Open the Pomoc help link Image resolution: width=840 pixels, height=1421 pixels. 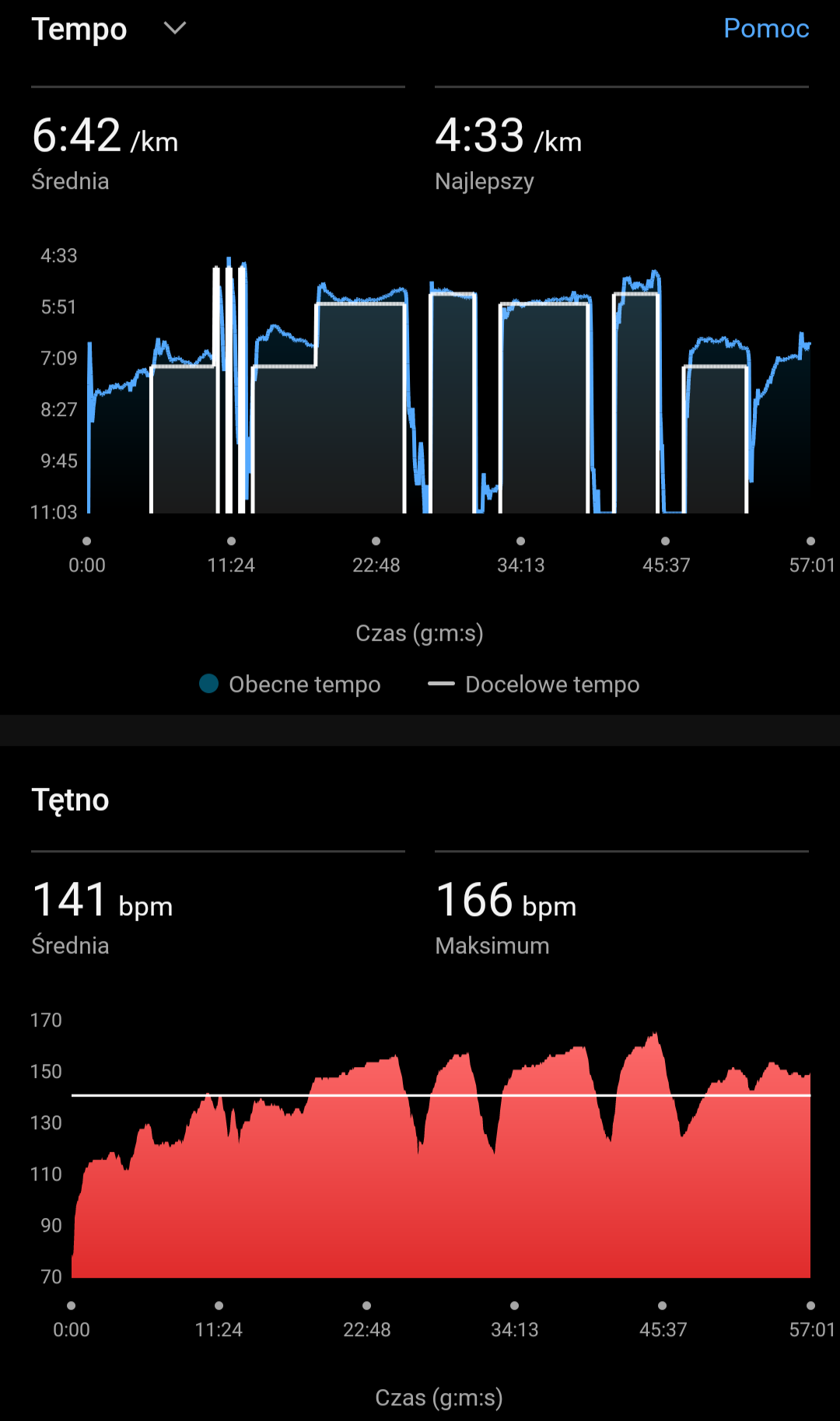pyautogui.click(x=765, y=29)
